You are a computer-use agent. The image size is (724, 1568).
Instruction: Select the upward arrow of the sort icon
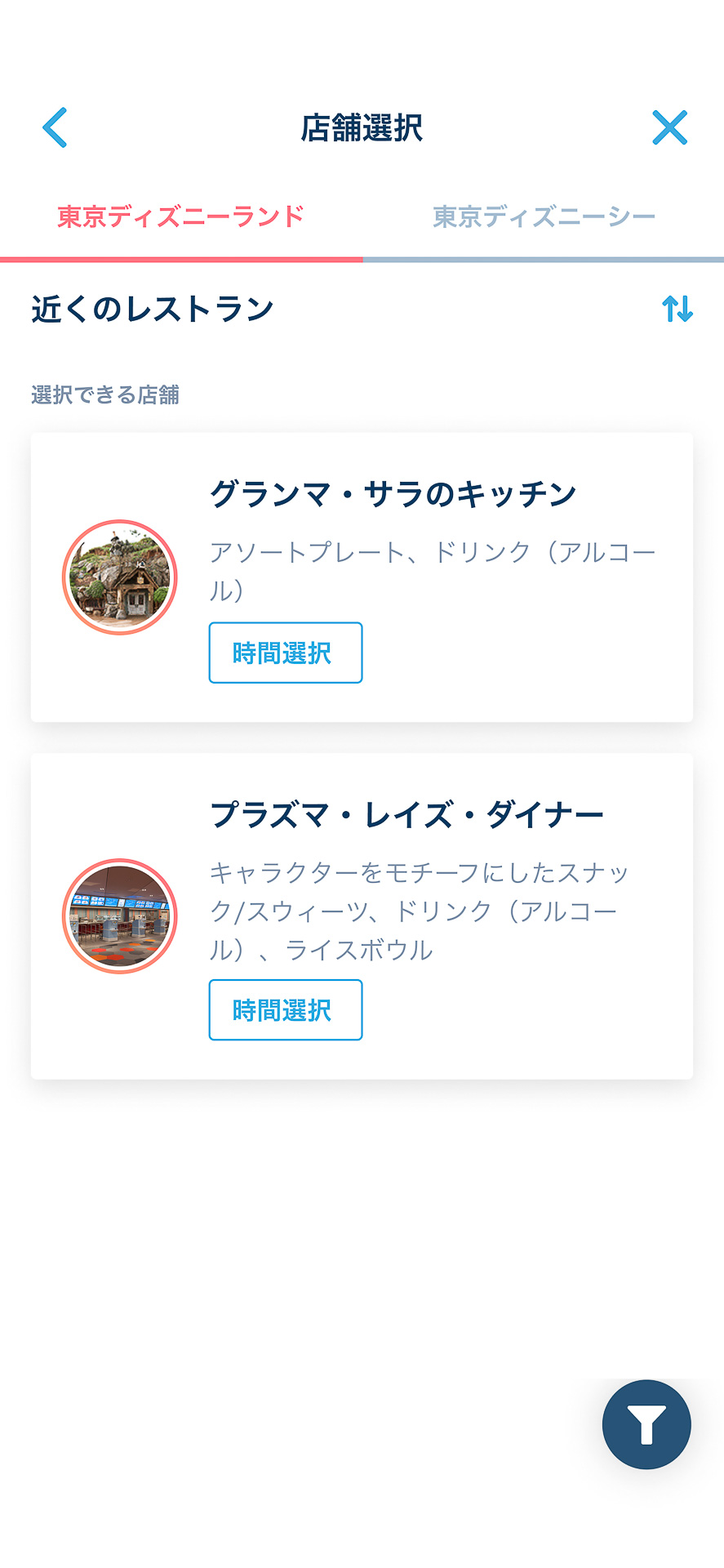click(671, 309)
